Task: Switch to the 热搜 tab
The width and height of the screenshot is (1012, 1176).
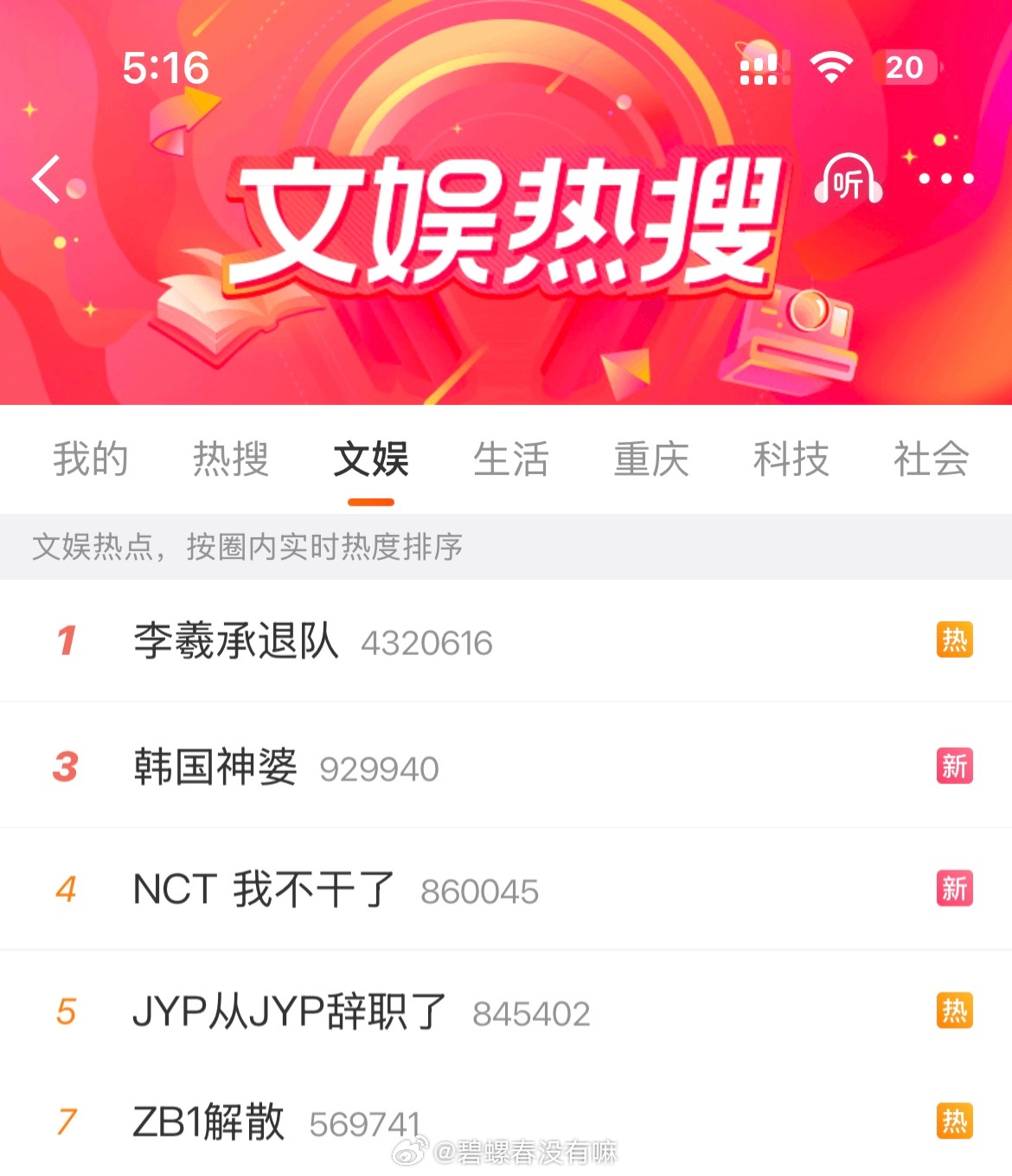Action: pyautogui.click(x=230, y=461)
